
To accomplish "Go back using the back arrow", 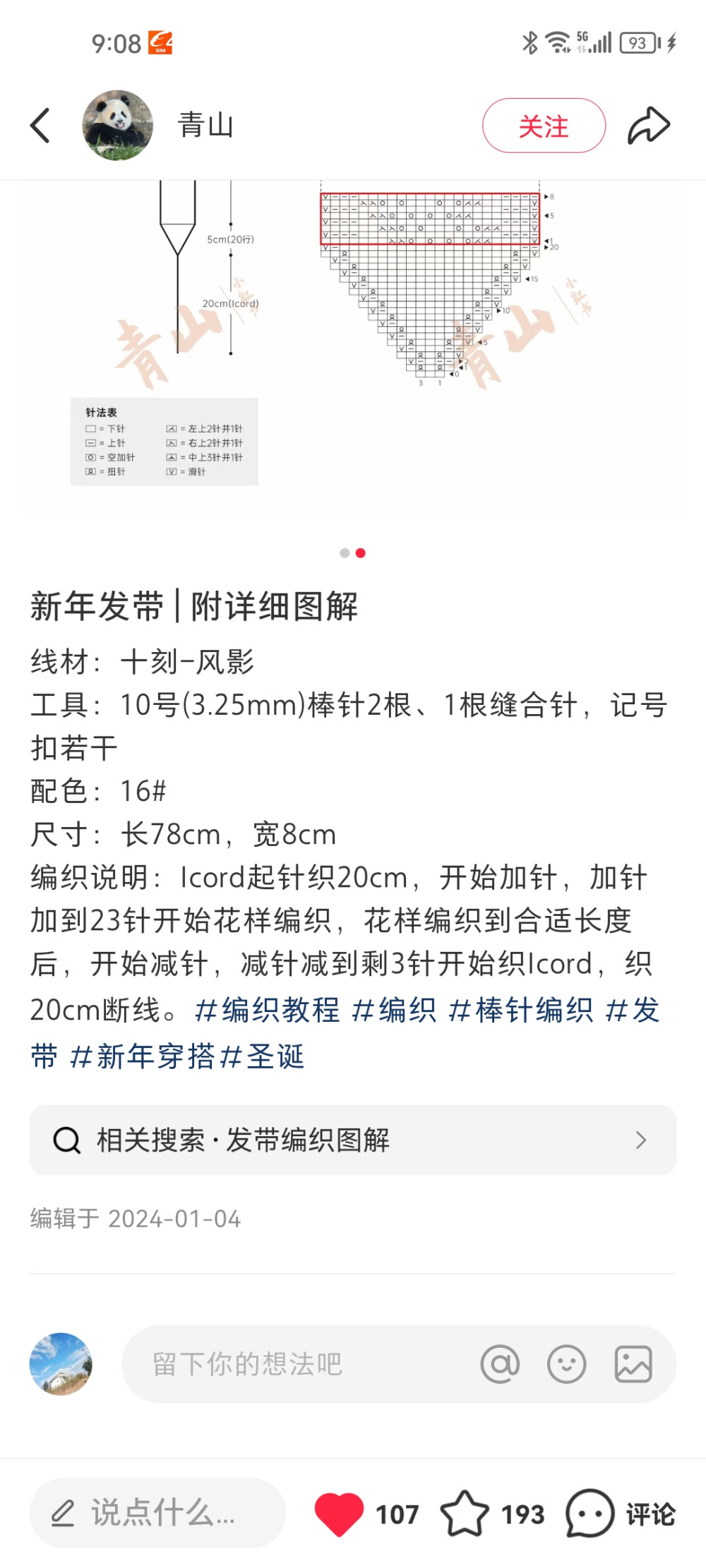I will click(x=40, y=126).
